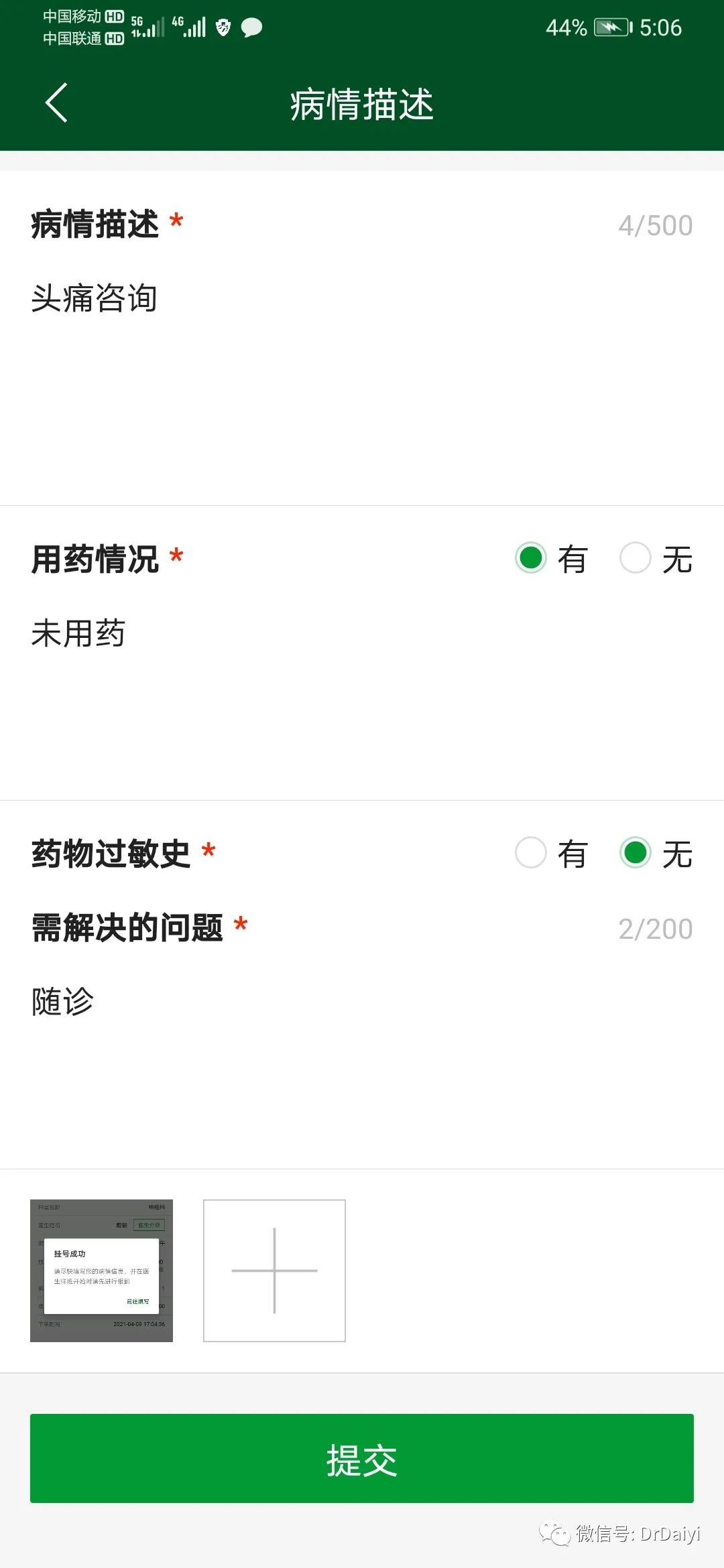Image resolution: width=724 pixels, height=1568 pixels.
Task: Add another image with the plus box
Action: [x=274, y=1270]
